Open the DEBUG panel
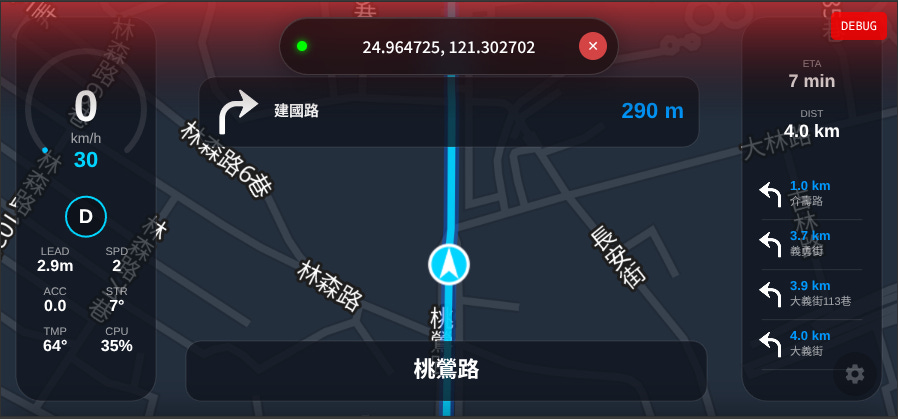The image size is (898, 419). (858, 26)
